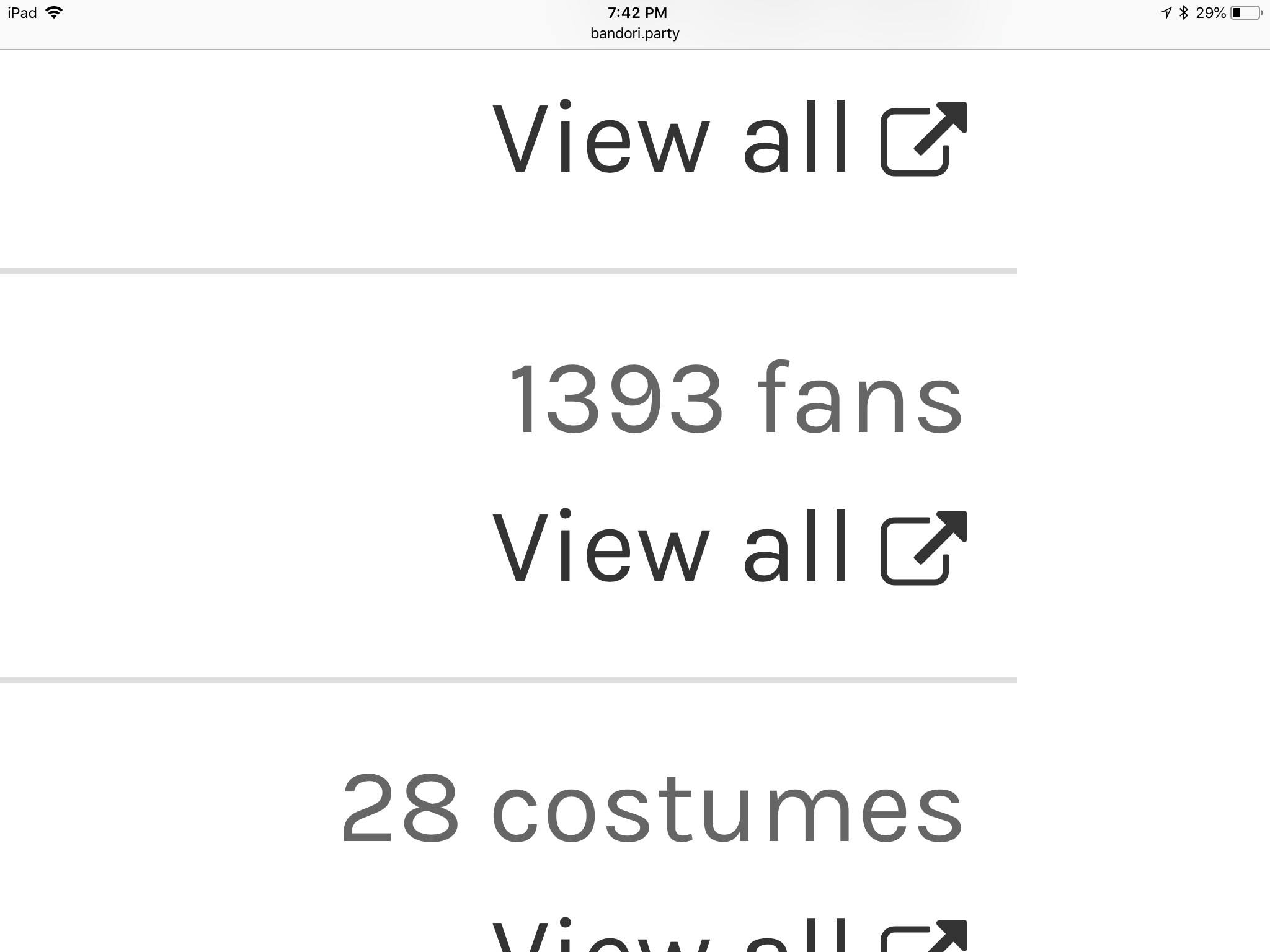Tap the bandori.party address bar

coord(634,33)
